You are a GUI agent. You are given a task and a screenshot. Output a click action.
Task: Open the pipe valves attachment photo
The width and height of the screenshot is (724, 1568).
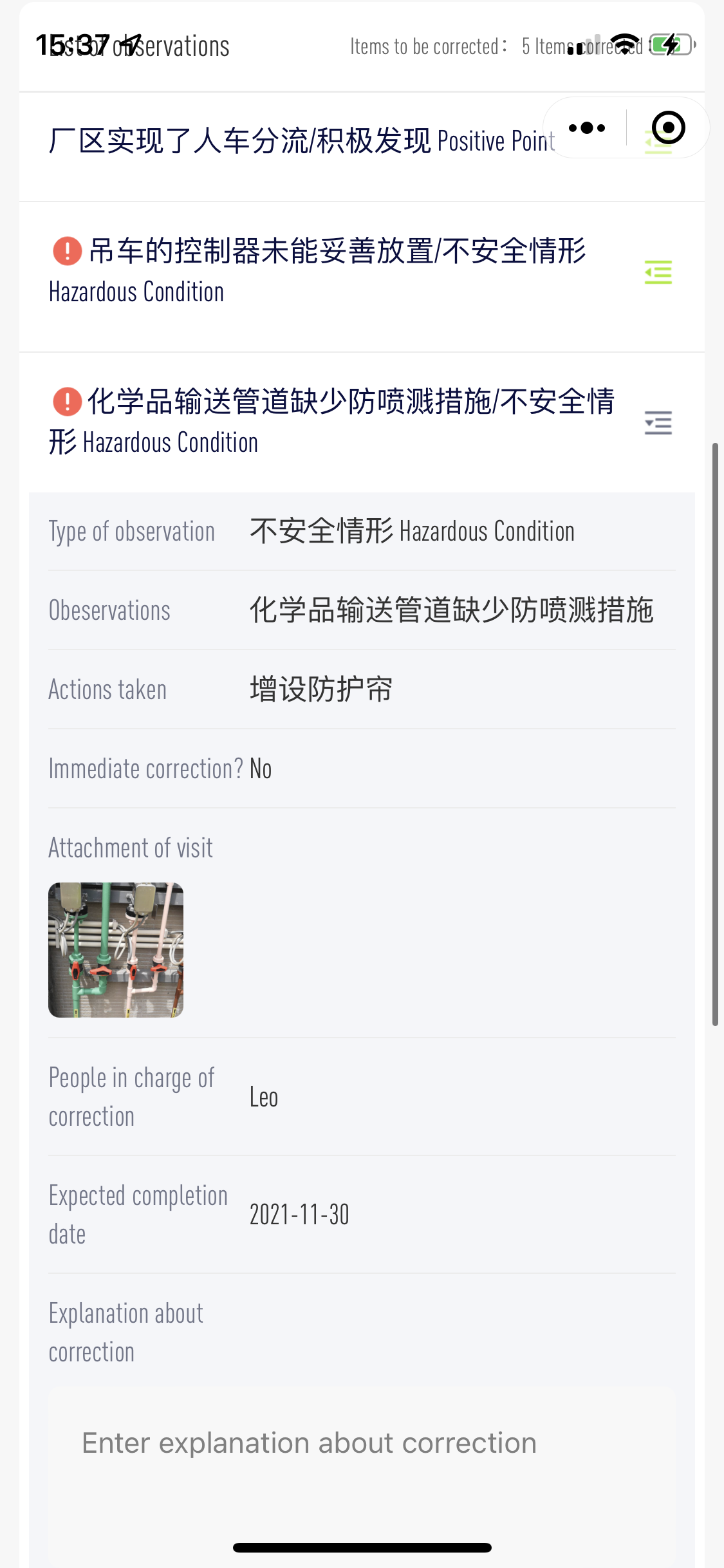pos(116,950)
